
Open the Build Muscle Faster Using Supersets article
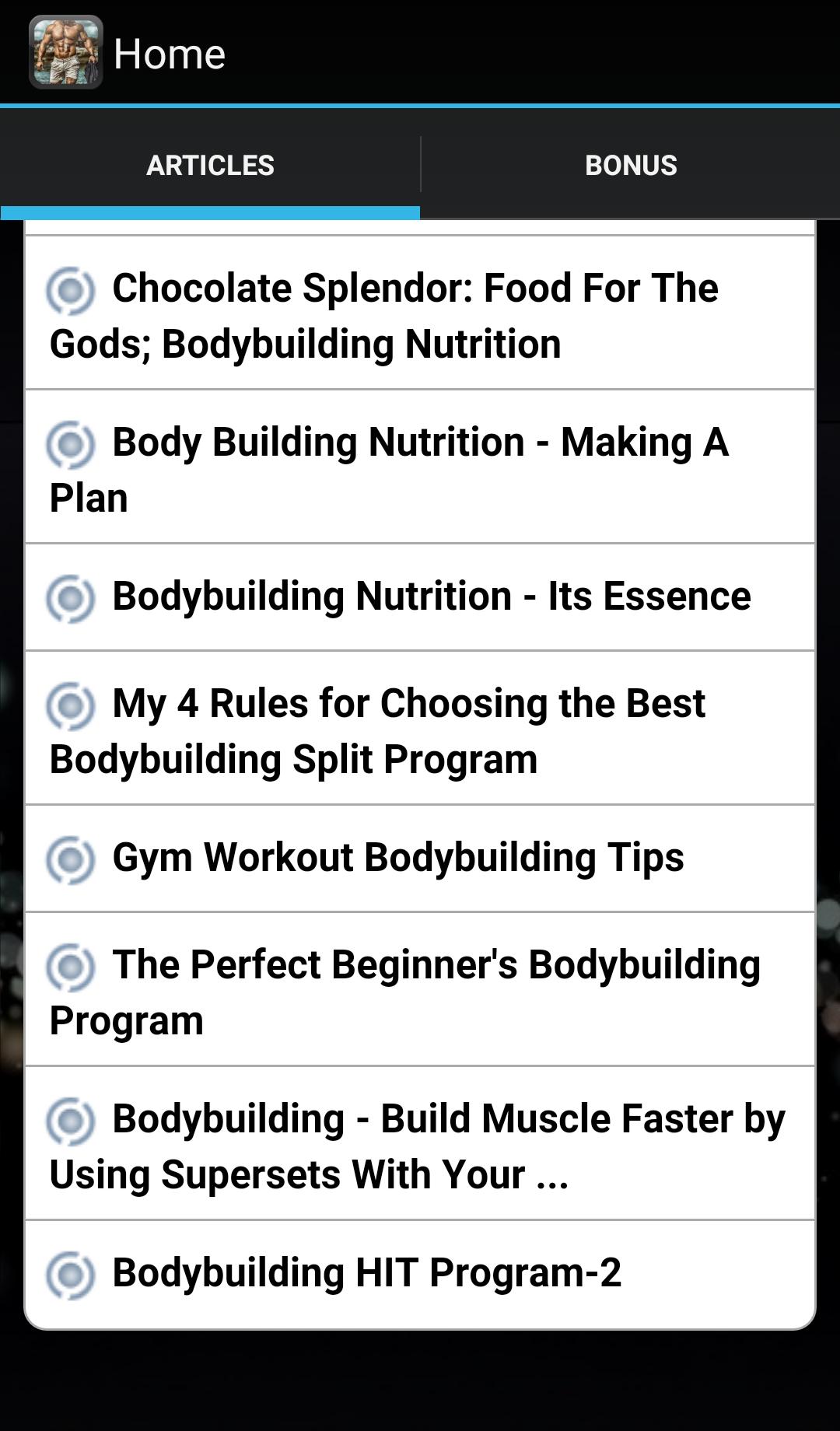coord(420,1146)
